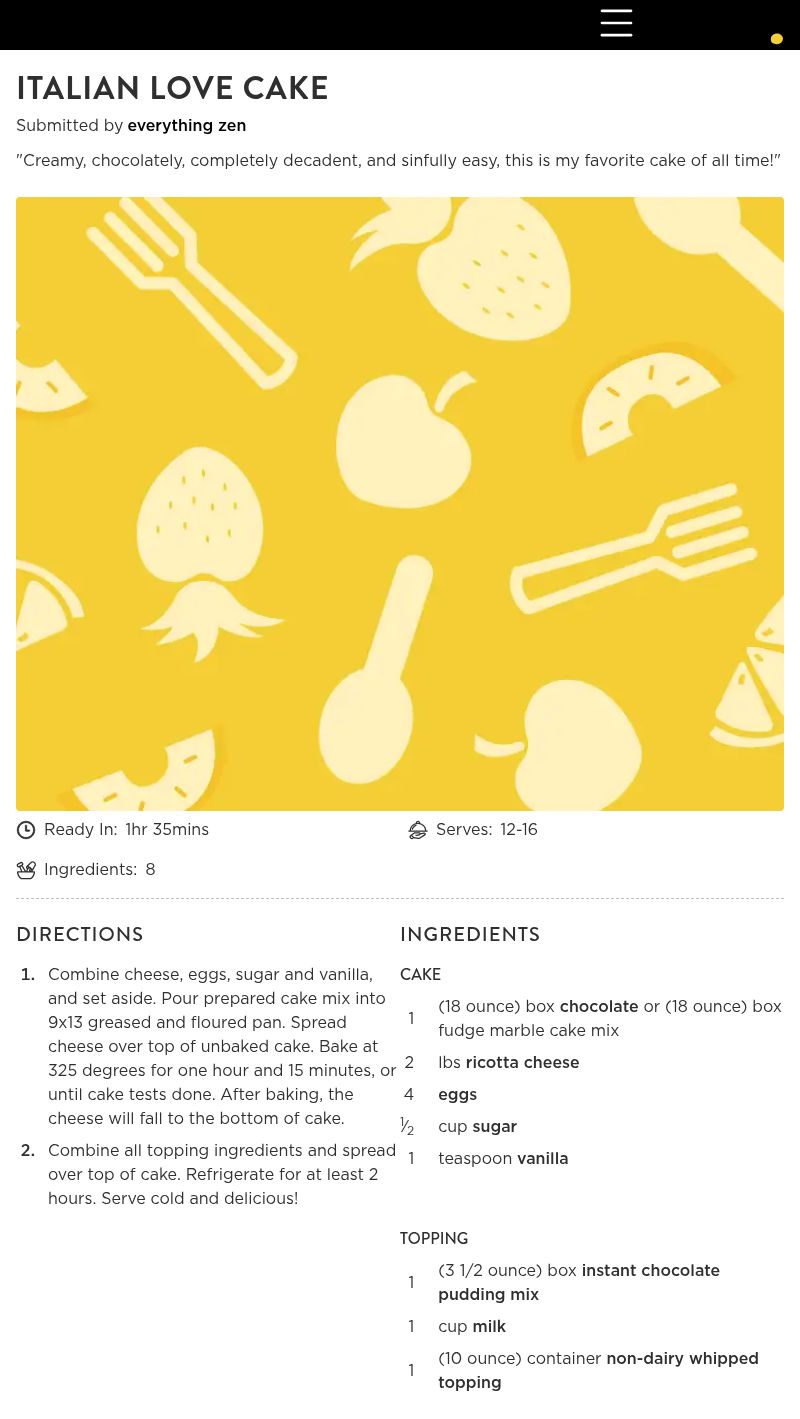Open the hamburger menu
800x1419 pixels.
(x=616, y=23)
